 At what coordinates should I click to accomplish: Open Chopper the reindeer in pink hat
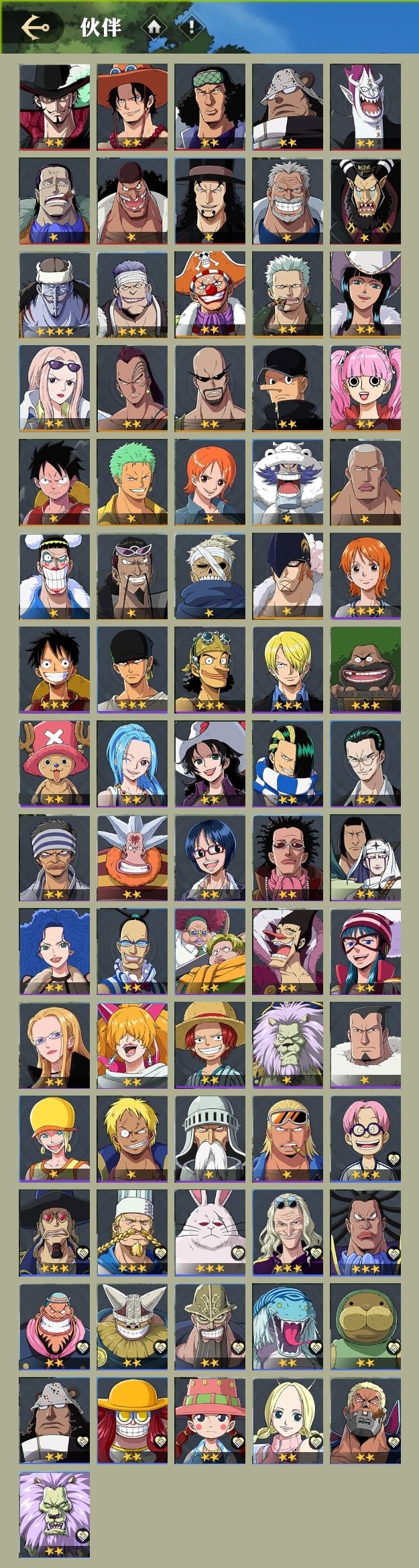point(54,763)
